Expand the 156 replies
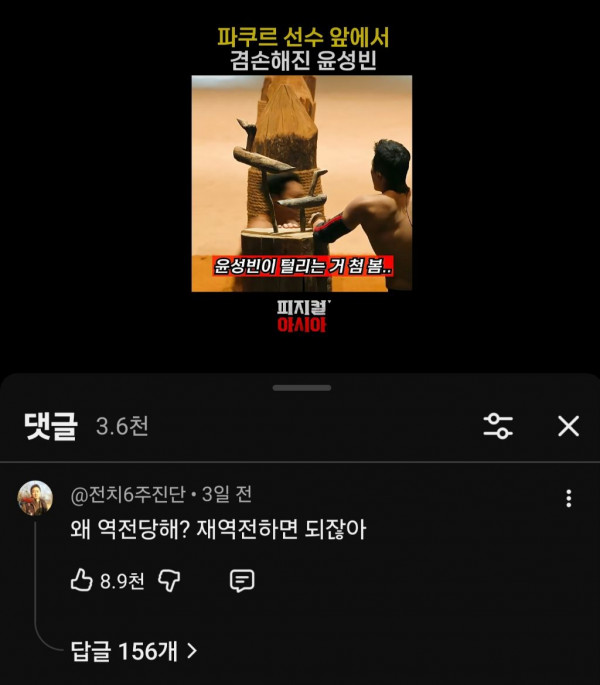 pyautogui.click(x=133, y=651)
